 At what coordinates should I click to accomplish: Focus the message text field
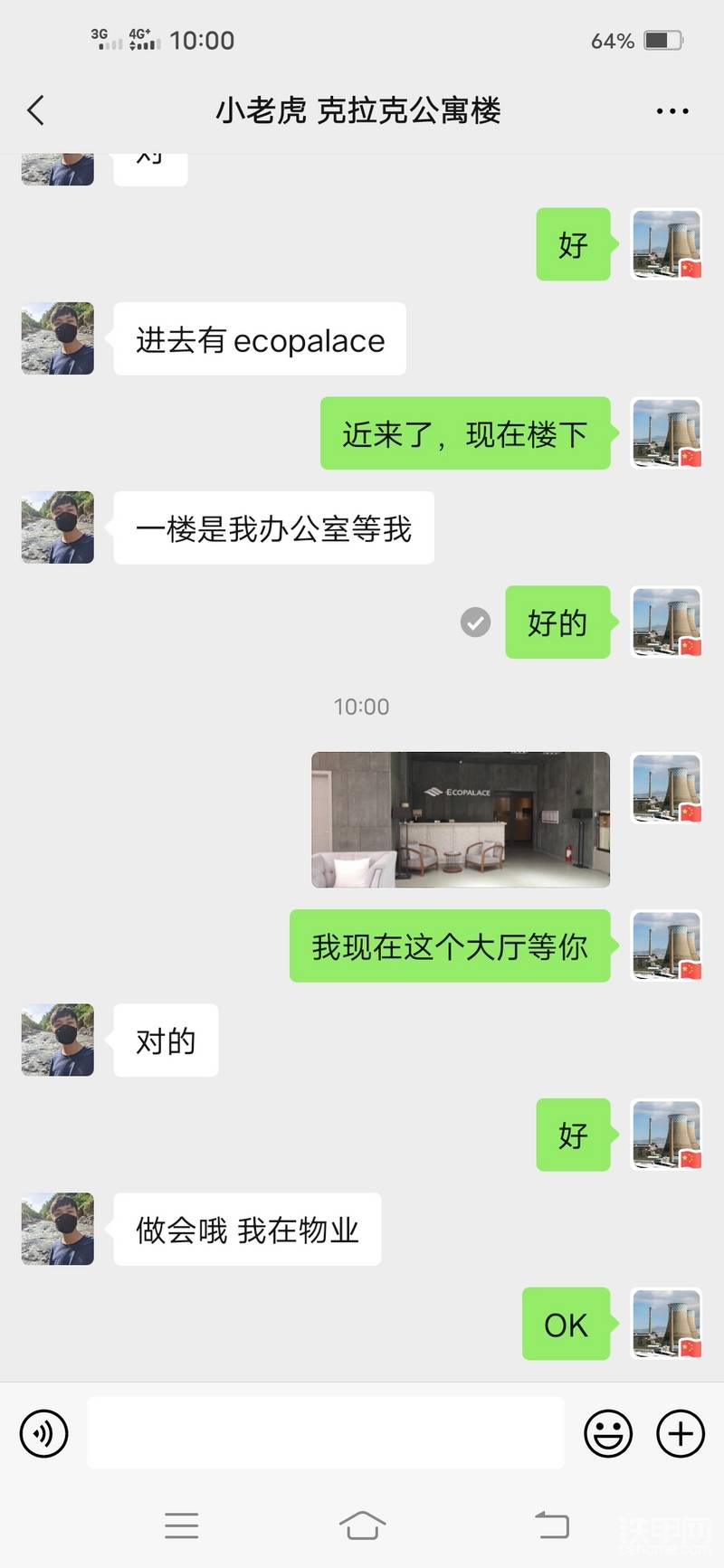point(326,1433)
